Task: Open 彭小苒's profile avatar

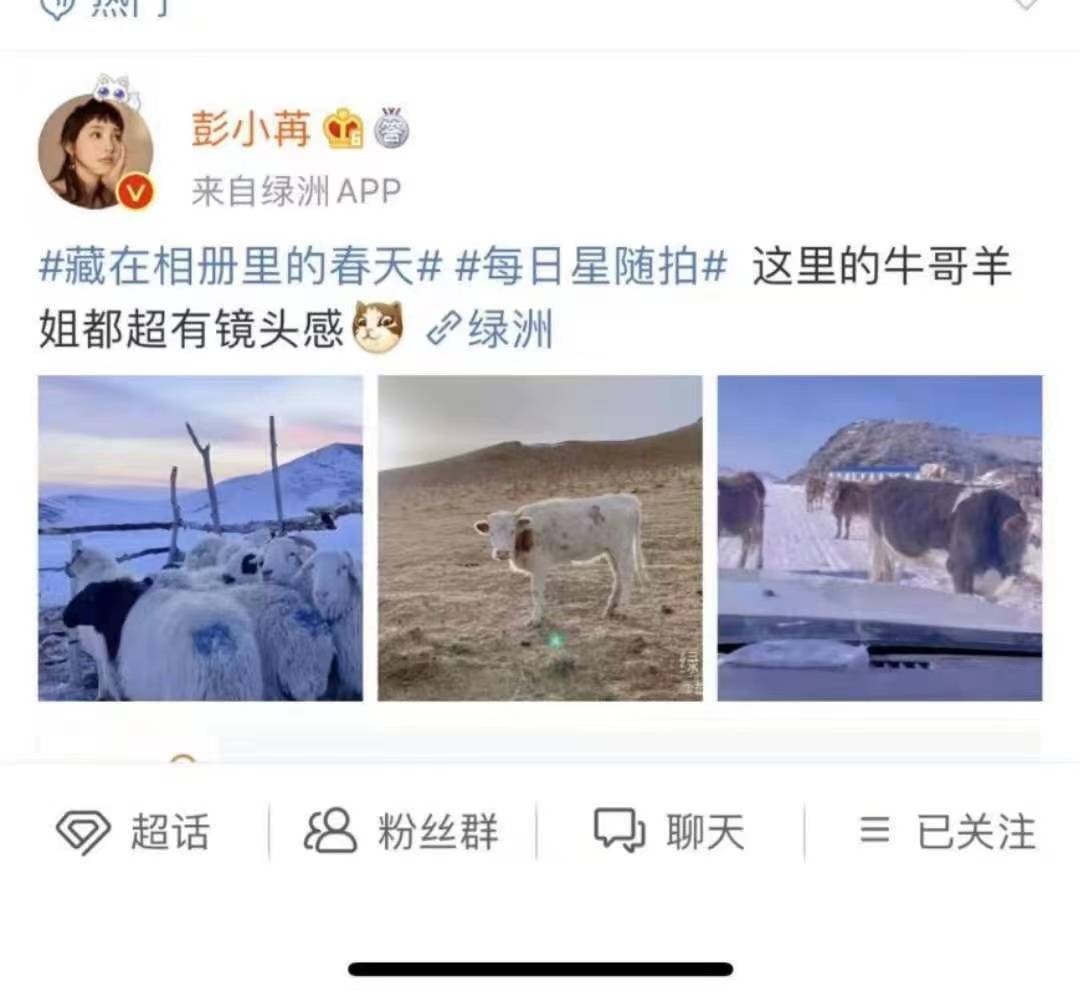Action: pos(95,152)
